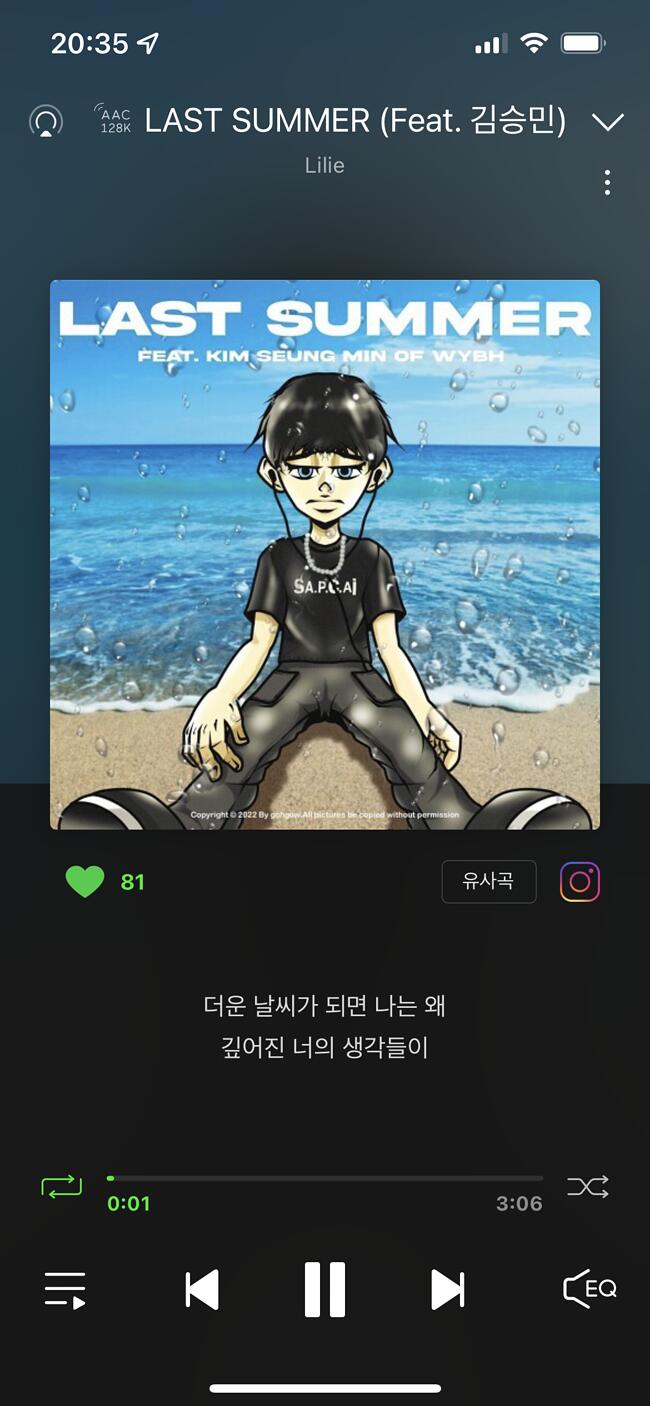Toggle the repeat mode
650x1406 pixels.
point(61,1186)
